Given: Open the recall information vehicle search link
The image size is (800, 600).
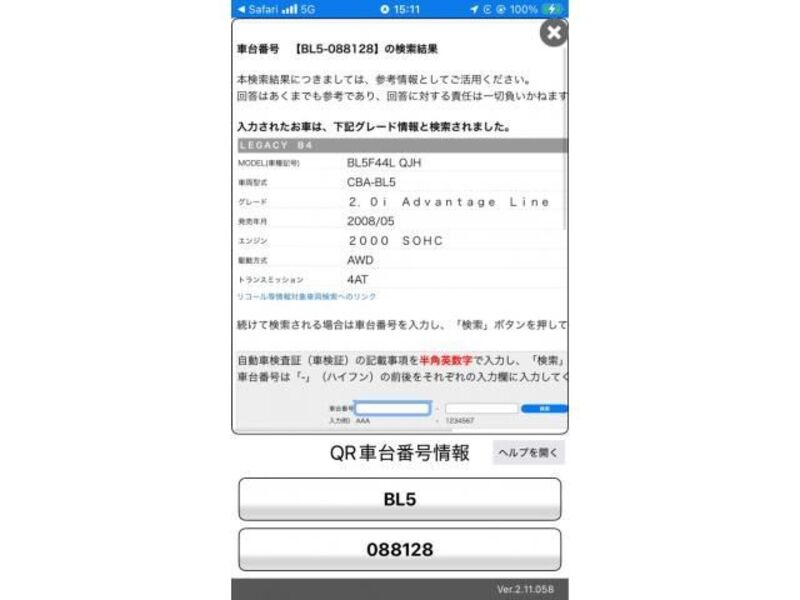Looking at the screenshot, I should click(x=307, y=297).
